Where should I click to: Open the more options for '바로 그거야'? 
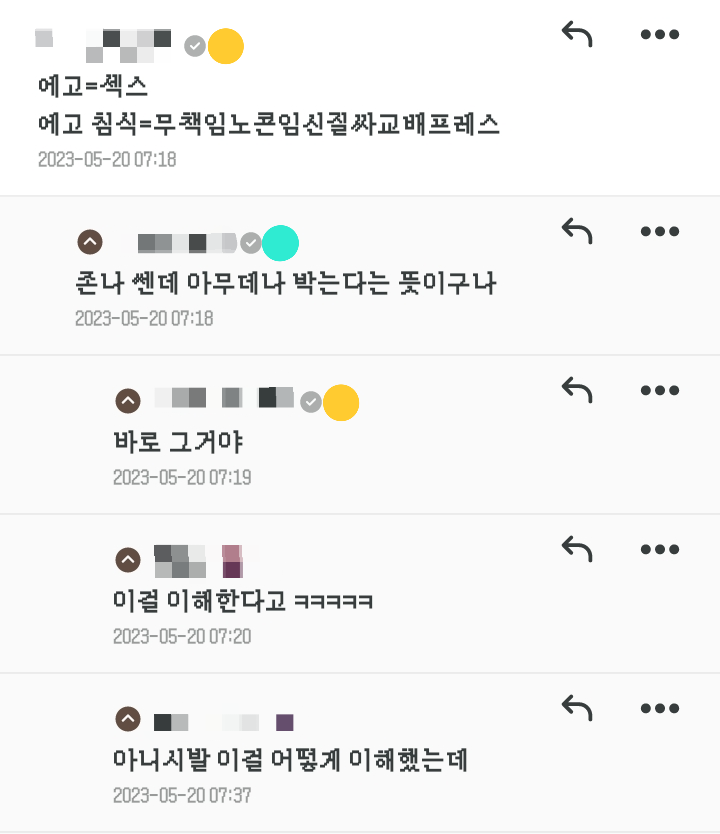click(x=659, y=390)
